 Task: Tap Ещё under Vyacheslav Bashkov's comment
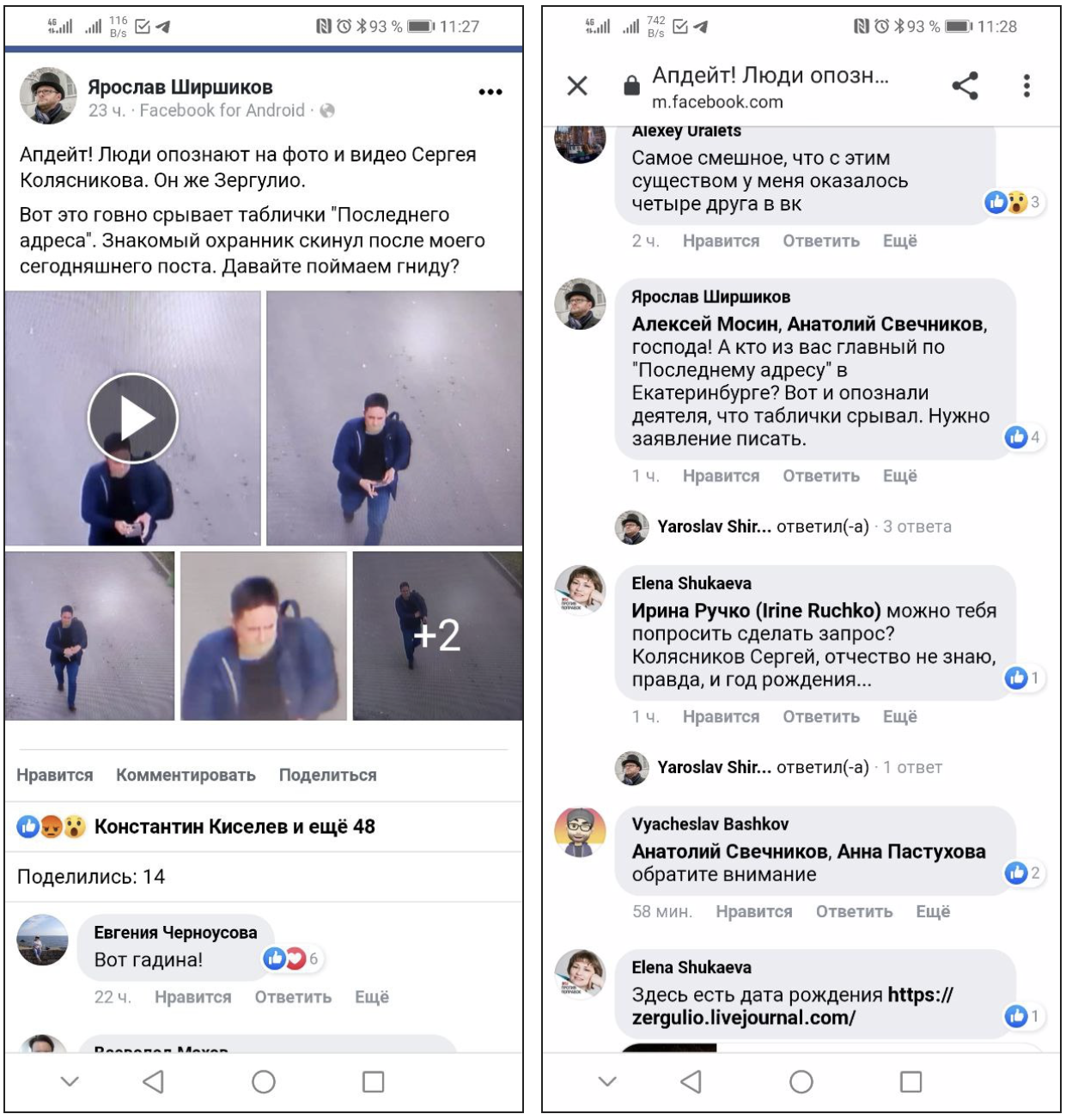pyautogui.click(x=932, y=911)
